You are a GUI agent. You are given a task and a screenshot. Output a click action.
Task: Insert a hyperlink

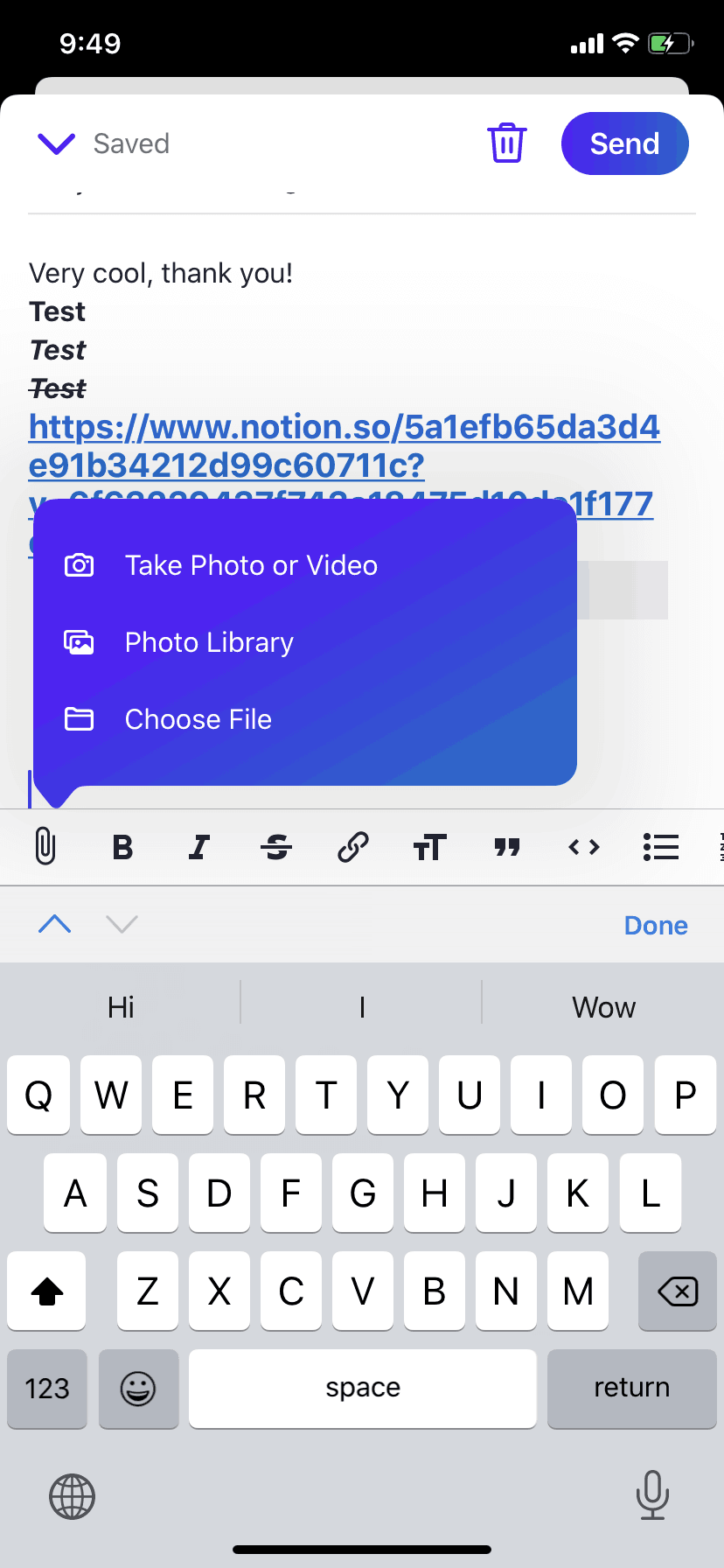(x=352, y=846)
